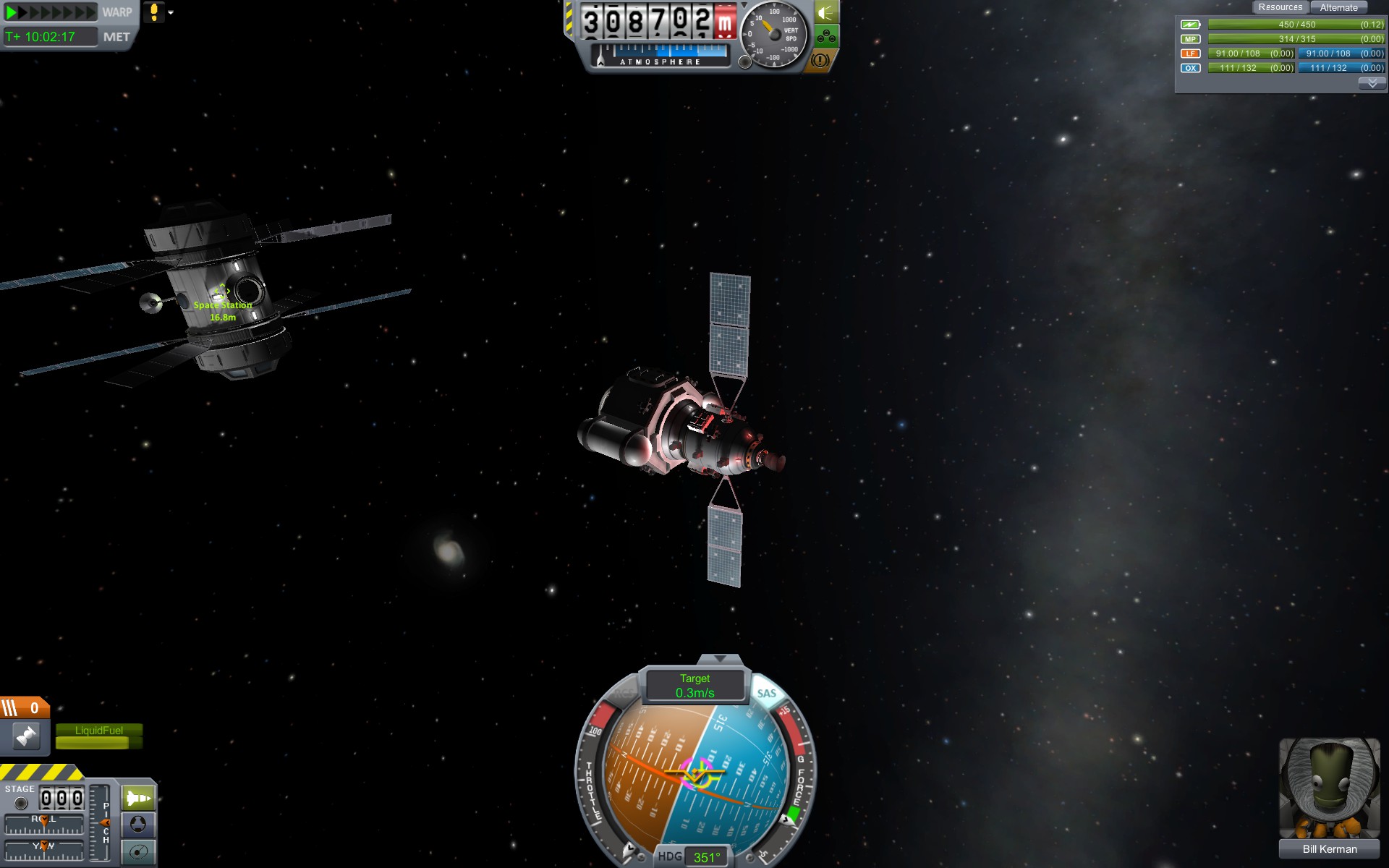The height and width of the screenshot is (868, 1389).
Task: Switch to docking mode button
Action: [138, 825]
